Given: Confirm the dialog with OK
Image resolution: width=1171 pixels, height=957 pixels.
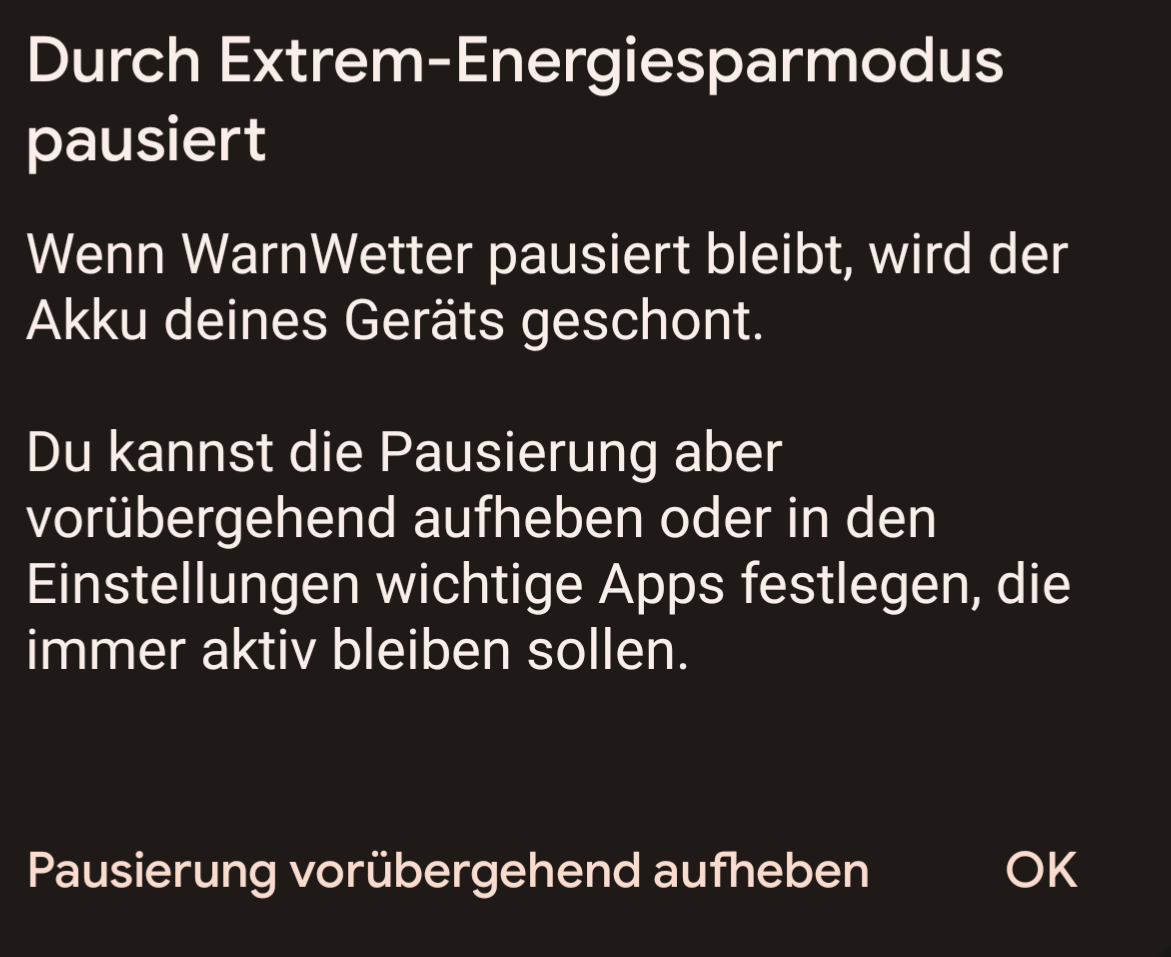Looking at the screenshot, I should 1041,870.
